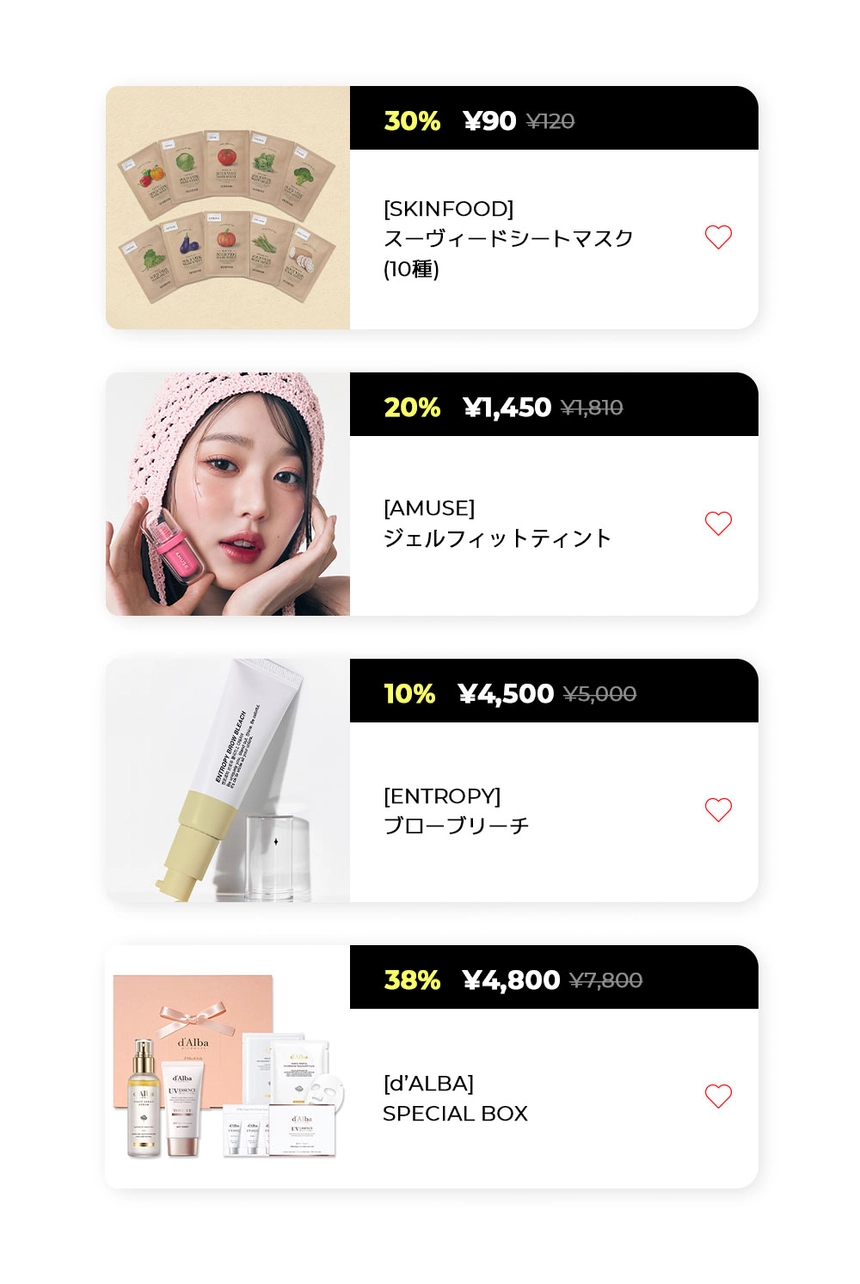The width and height of the screenshot is (860, 1284).
Task: Open the AMUSE gel fit tint card
Action: pos(497,524)
